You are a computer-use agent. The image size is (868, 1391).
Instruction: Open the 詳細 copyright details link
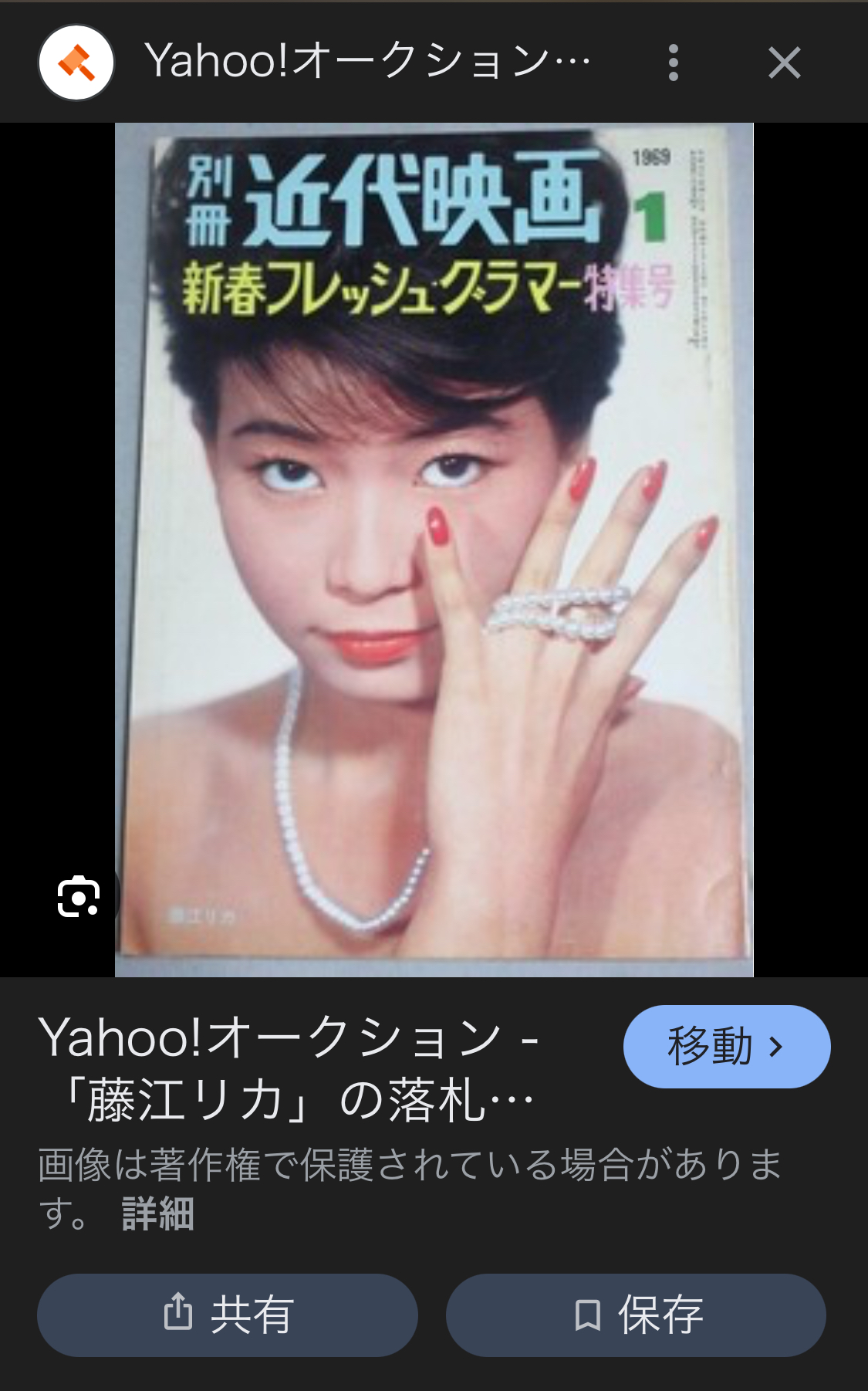158,1213
